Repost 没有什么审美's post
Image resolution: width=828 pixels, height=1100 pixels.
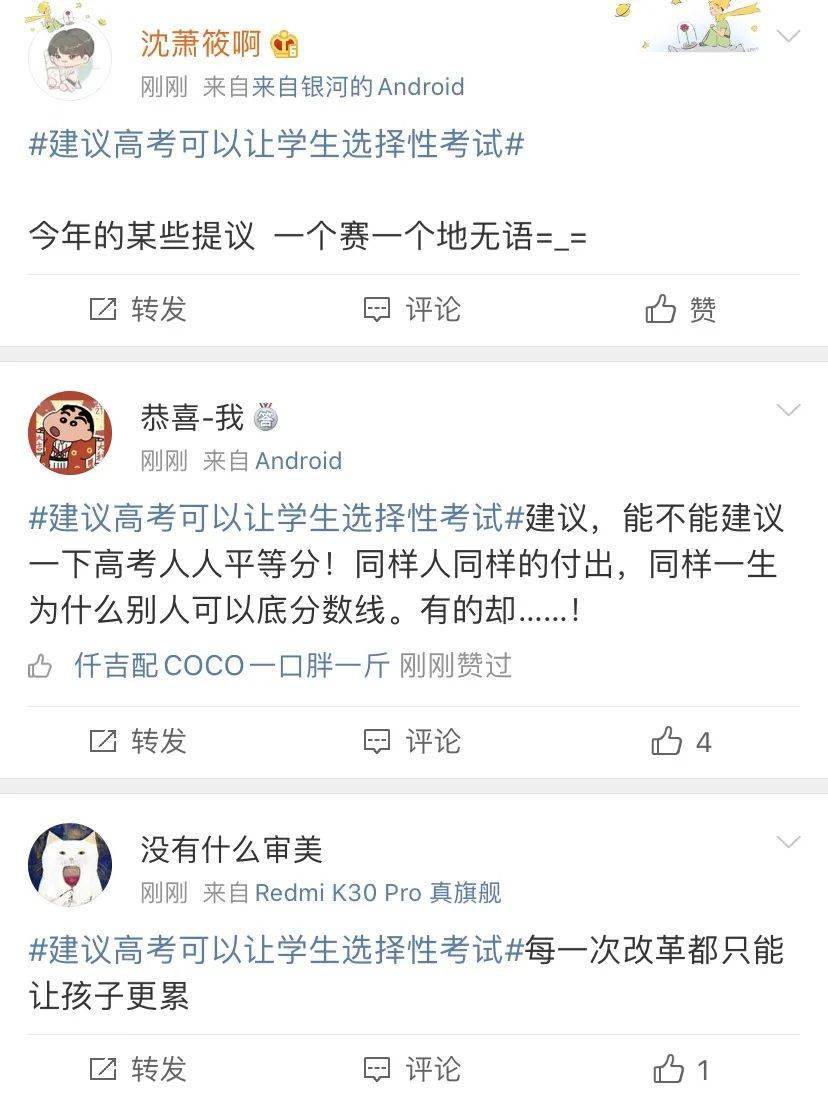[x=138, y=1070]
